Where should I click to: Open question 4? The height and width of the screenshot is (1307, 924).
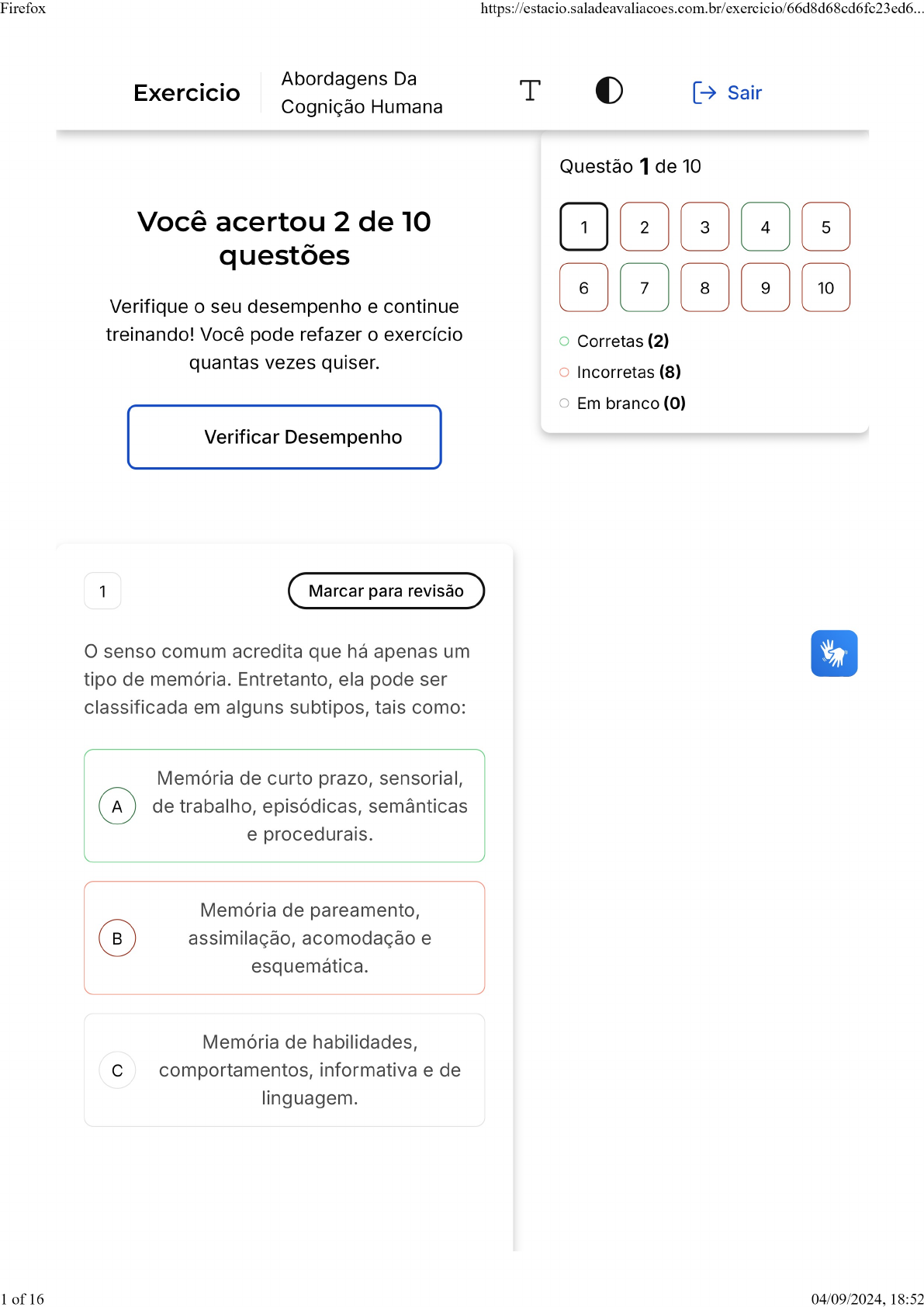click(765, 227)
